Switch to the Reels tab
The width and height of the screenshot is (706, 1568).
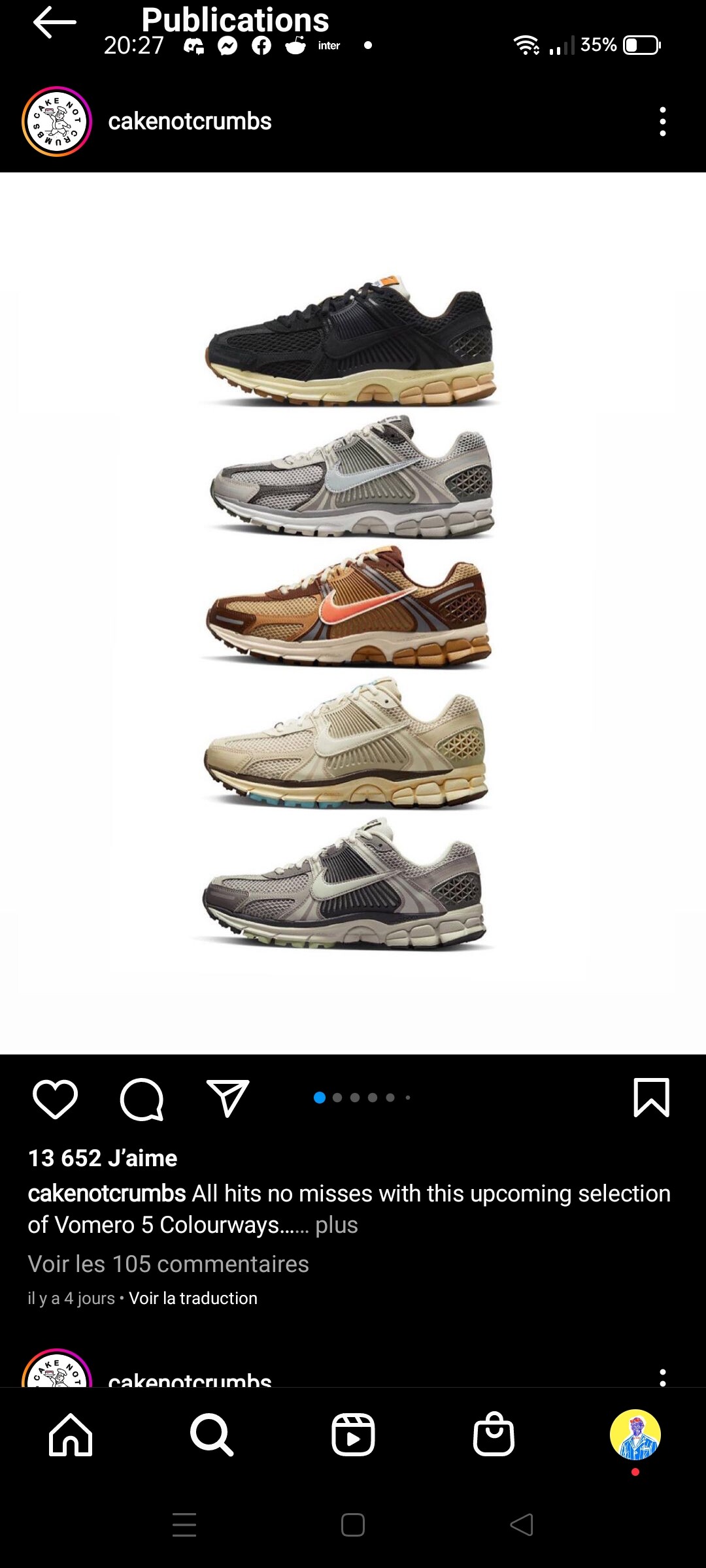click(353, 1435)
